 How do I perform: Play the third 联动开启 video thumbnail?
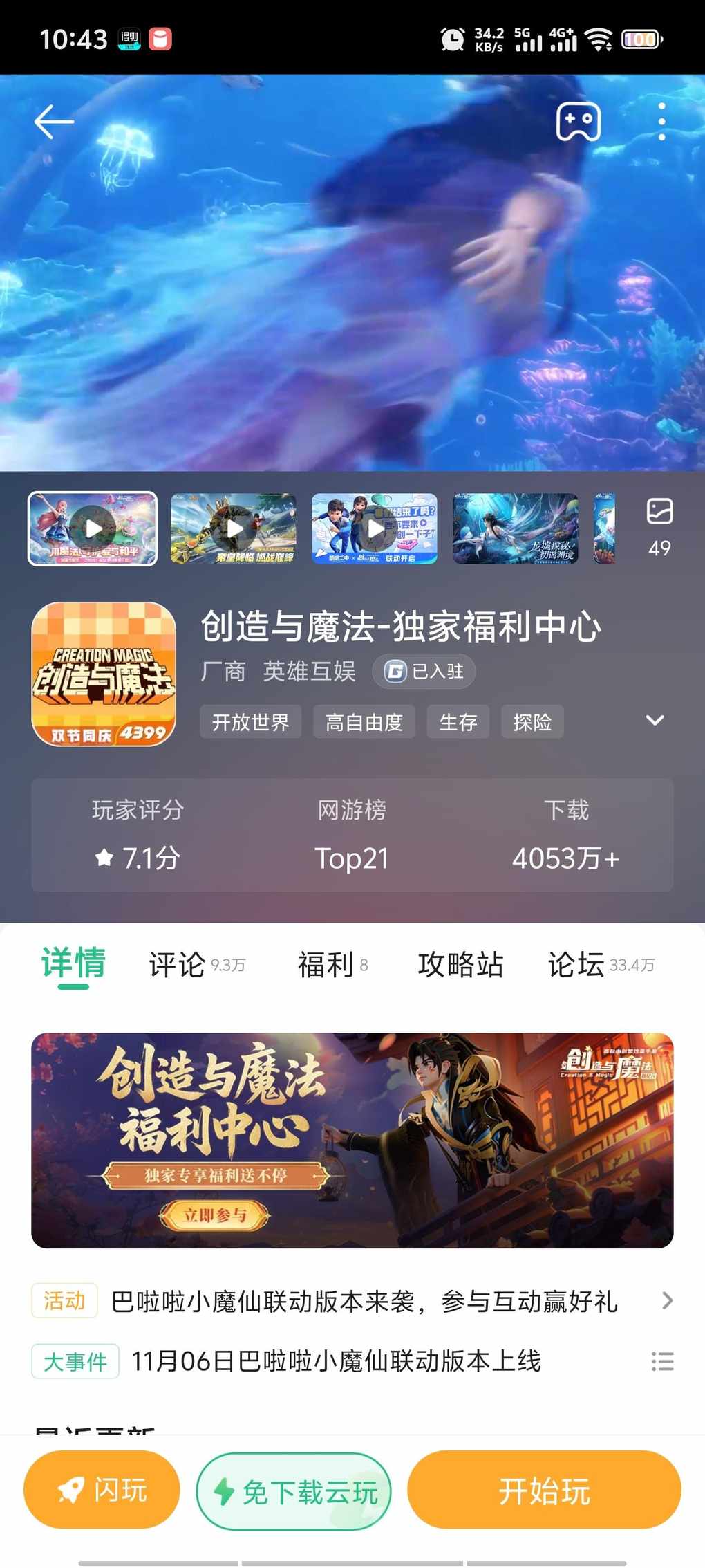375,528
